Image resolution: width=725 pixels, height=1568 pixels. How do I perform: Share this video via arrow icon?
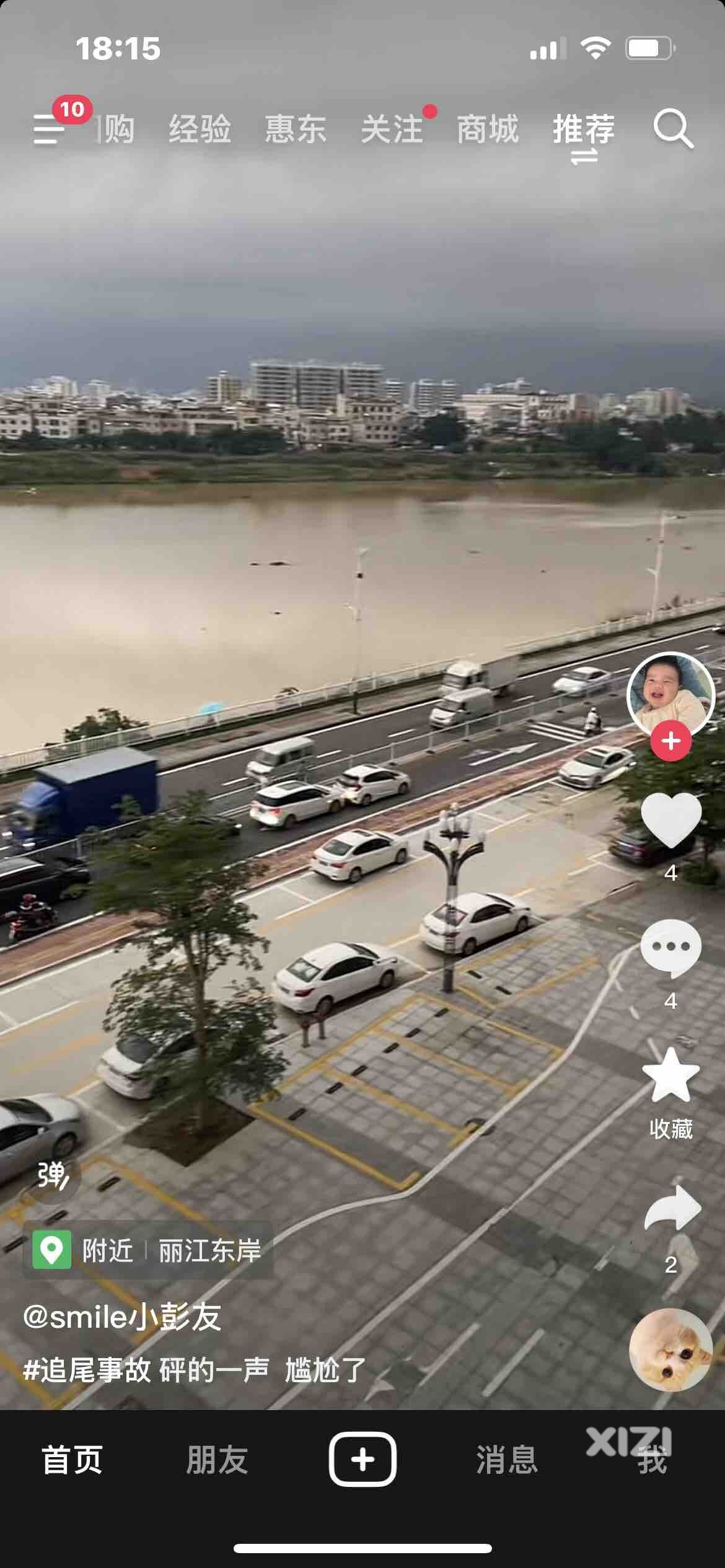click(672, 1208)
